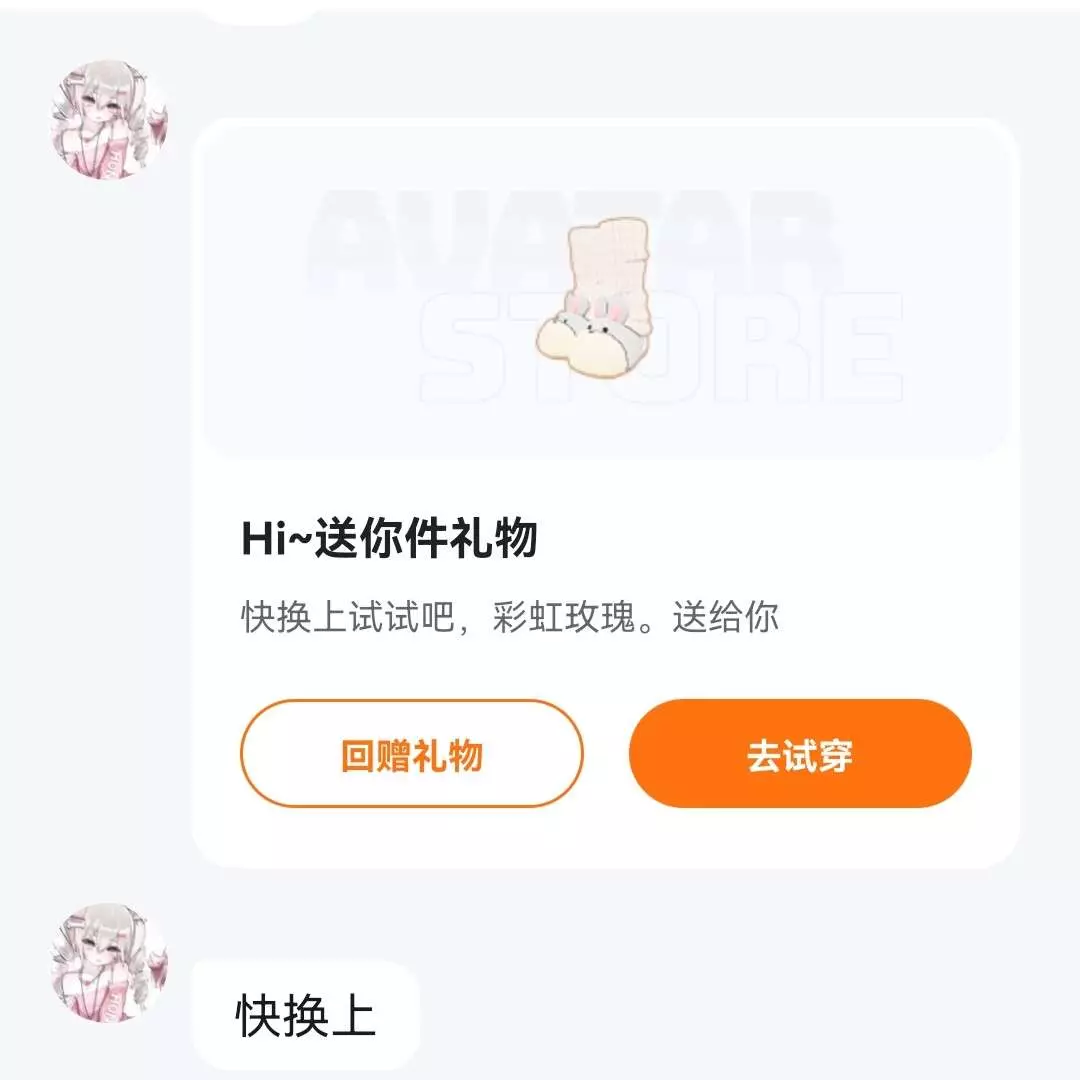Open the sender's avatar beside the gift card
This screenshot has height=1080, width=1080.
pyautogui.click(x=109, y=121)
